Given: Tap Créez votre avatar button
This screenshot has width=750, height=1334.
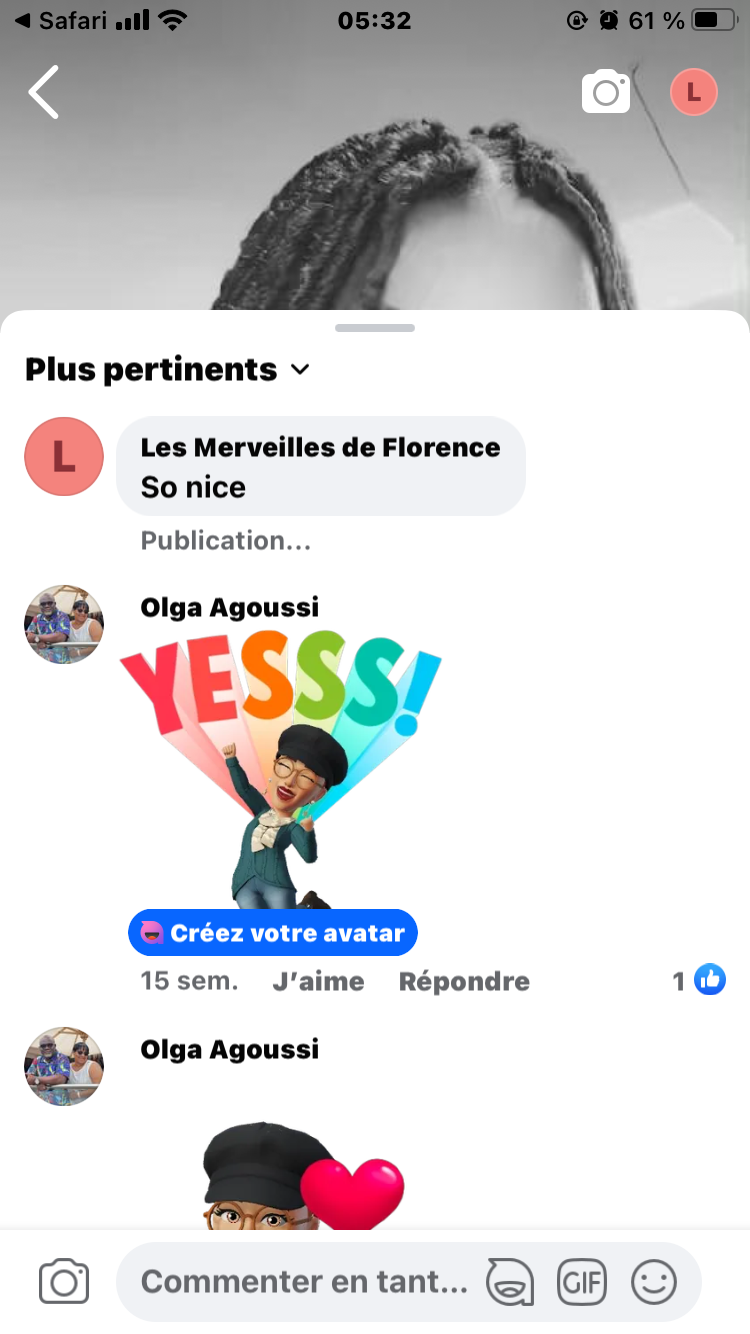Looking at the screenshot, I should click(x=273, y=933).
